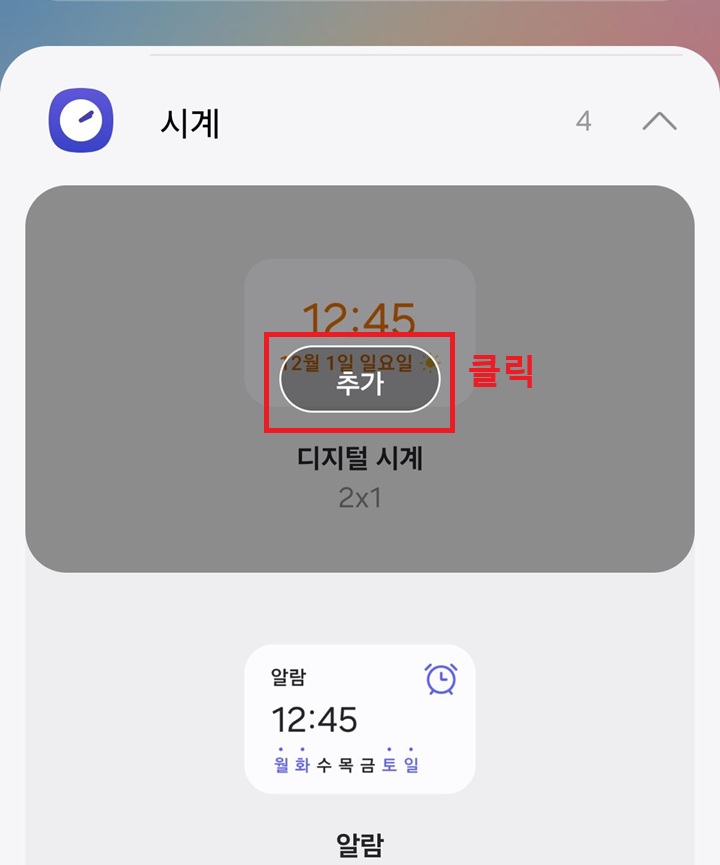Select the alarm widget thumbnail

(x=360, y=720)
